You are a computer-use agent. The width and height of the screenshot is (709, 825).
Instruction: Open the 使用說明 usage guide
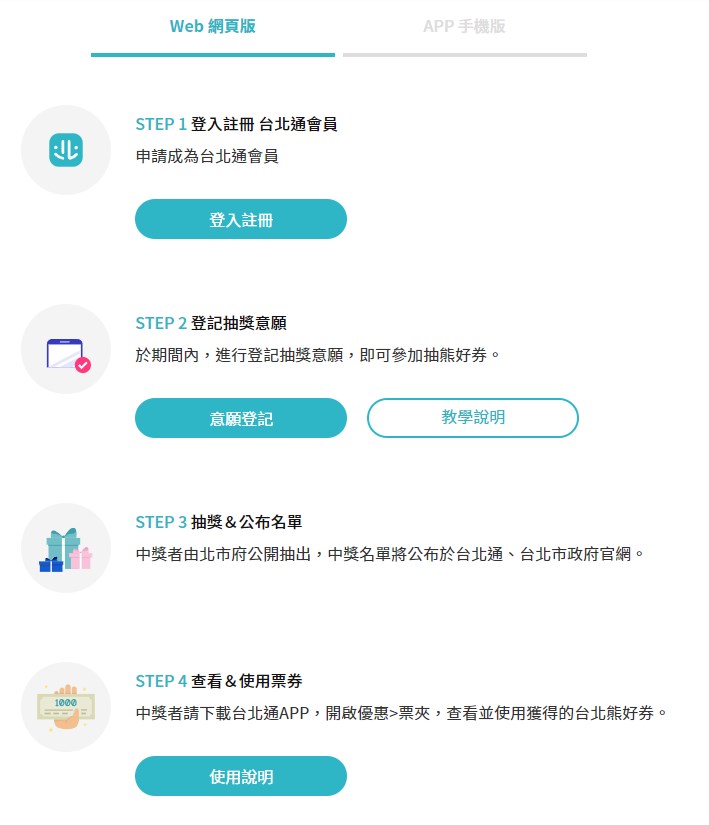click(x=241, y=777)
